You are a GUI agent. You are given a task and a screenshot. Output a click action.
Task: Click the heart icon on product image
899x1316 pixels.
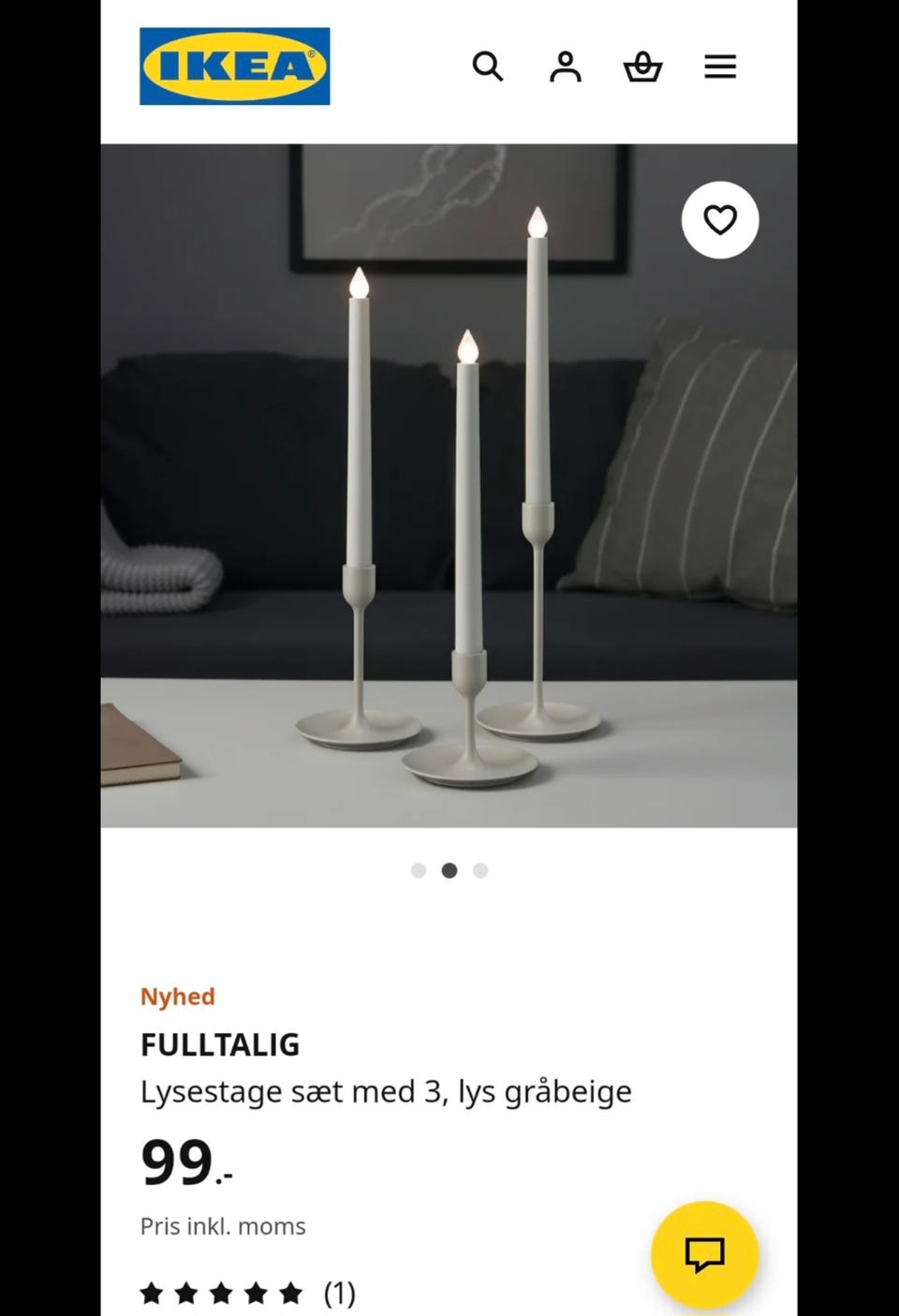(x=719, y=219)
